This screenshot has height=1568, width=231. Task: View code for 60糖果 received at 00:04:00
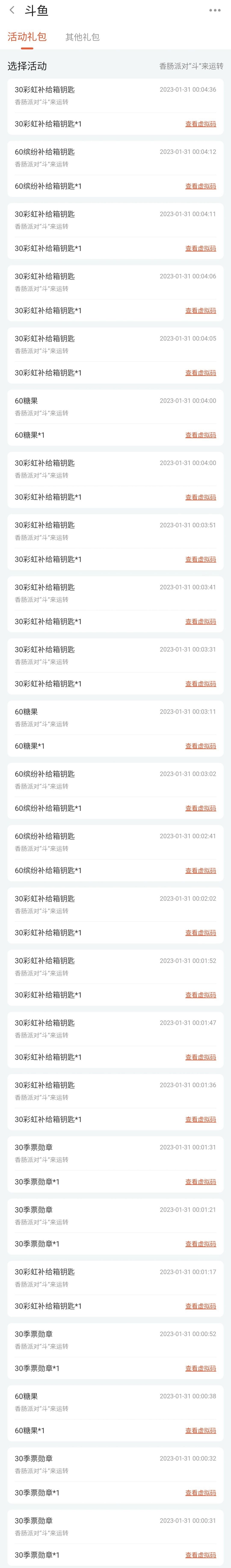[201, 435]
